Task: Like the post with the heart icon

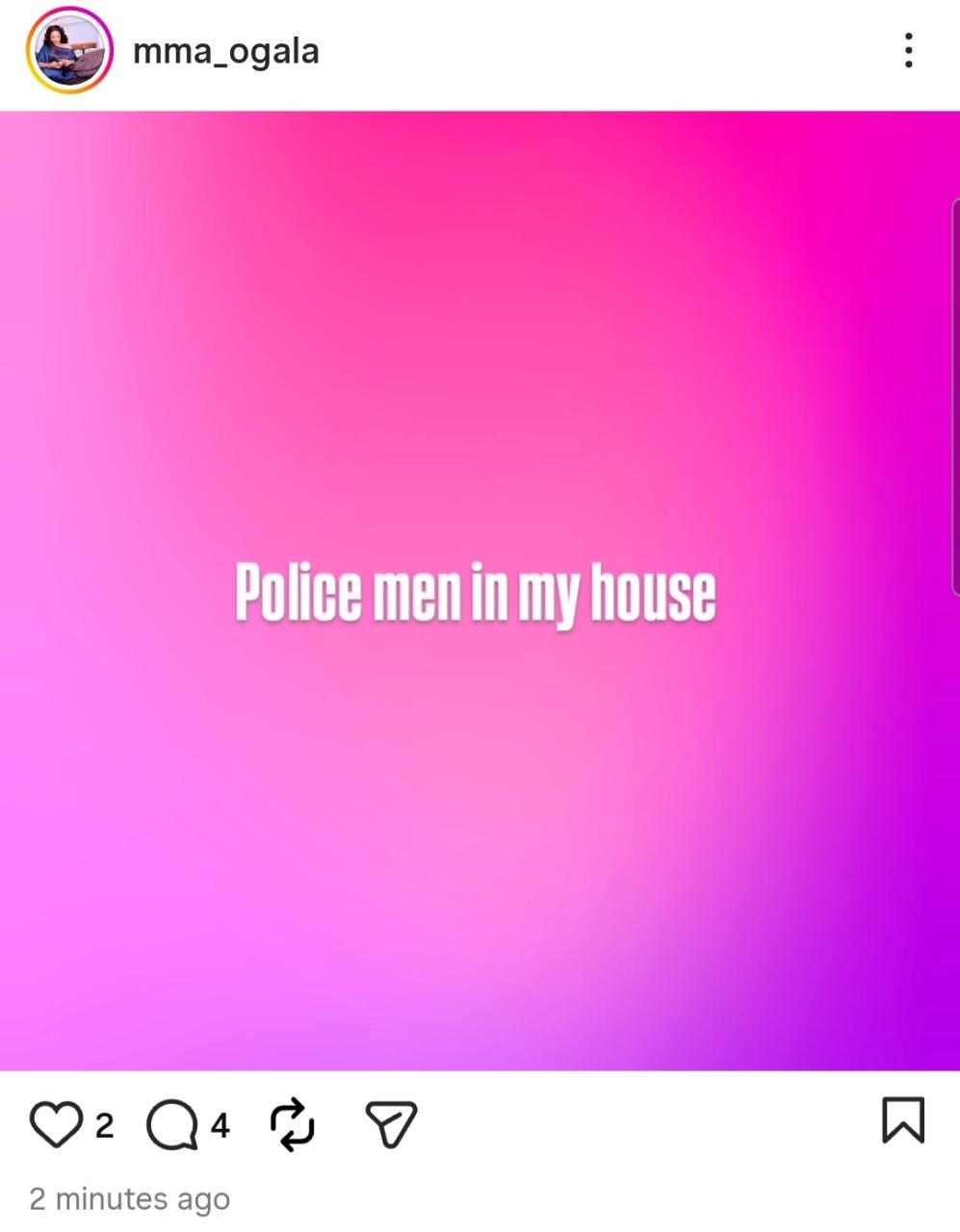Action: tap(55, 1124)
